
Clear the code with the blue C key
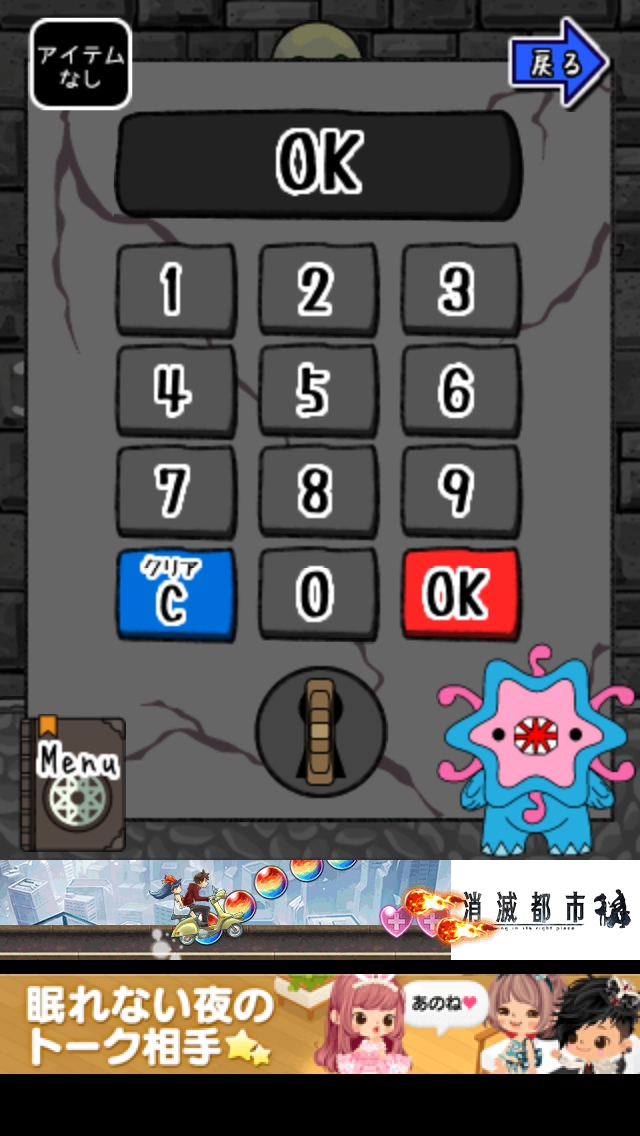pyautogui.click(x=176, y=594)
